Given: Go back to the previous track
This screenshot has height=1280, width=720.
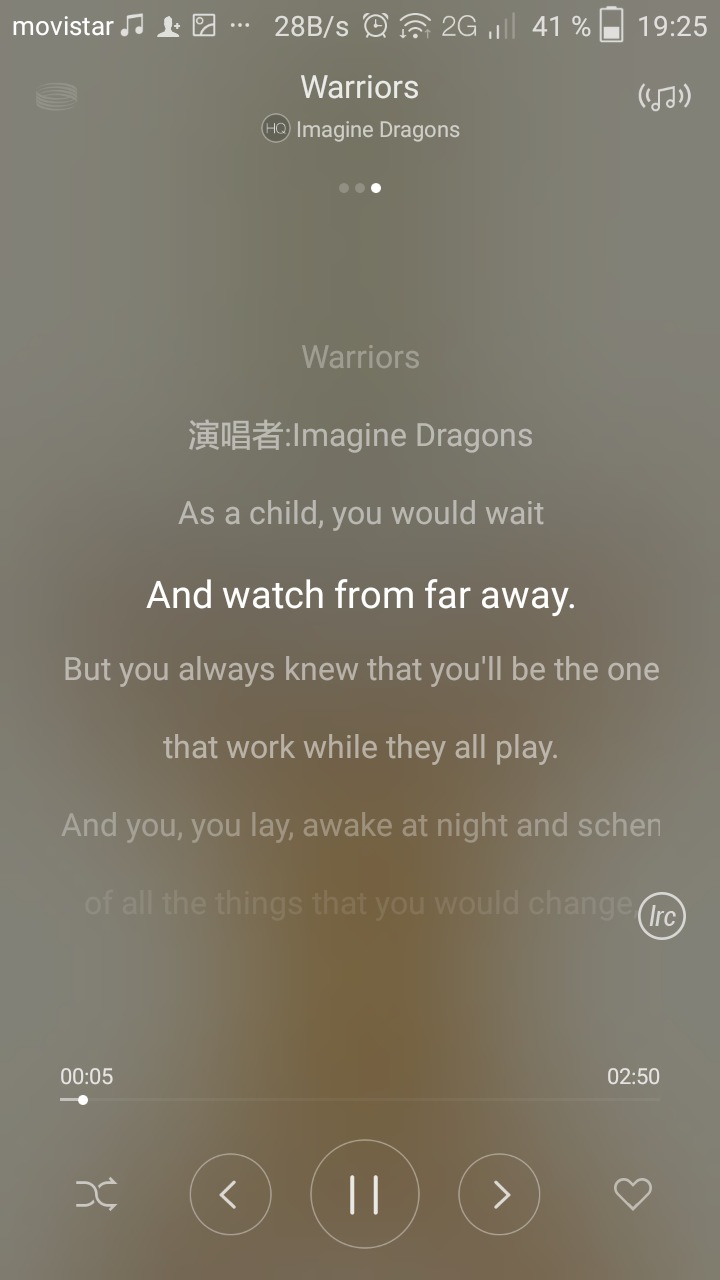Looking at the screenshot, I should 230,1194.
